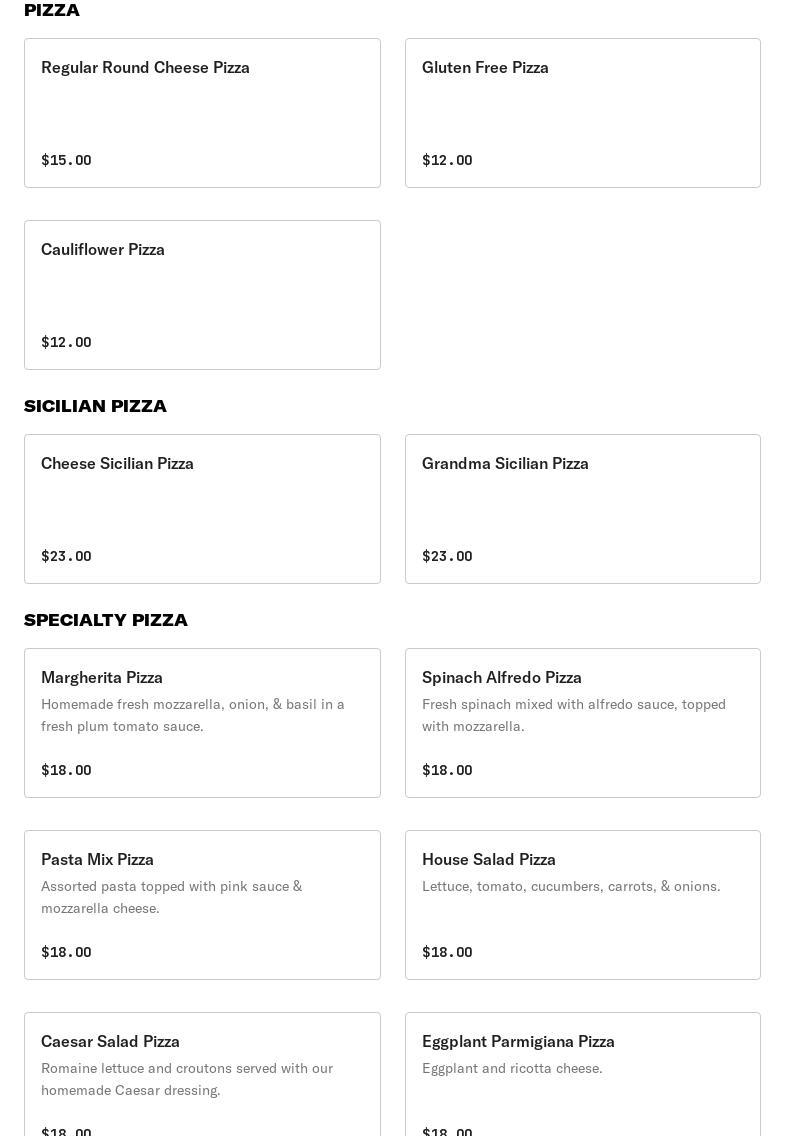Pick the Pasta Mix Pizza item
Screen dimensions: 785x1136
point(202,905)
